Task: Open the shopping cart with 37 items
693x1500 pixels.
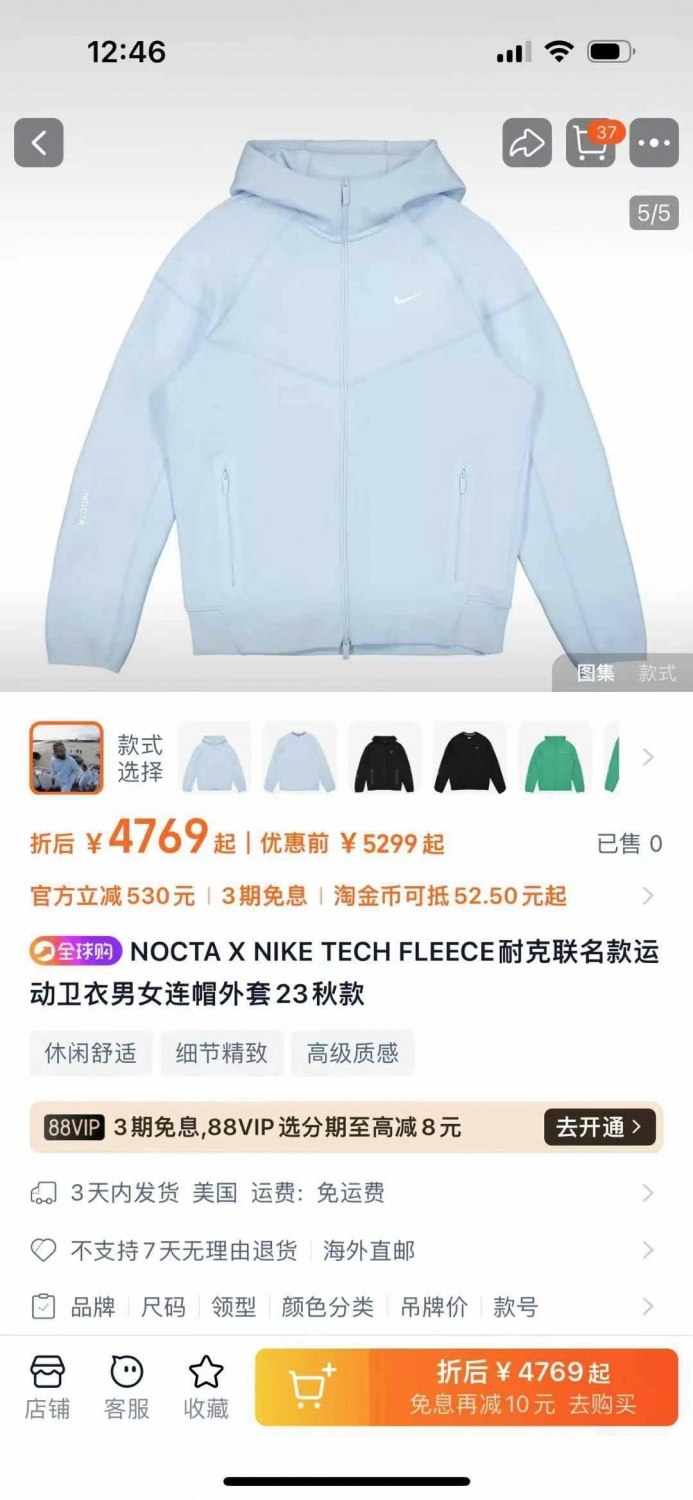Action: tap(591, 143)
